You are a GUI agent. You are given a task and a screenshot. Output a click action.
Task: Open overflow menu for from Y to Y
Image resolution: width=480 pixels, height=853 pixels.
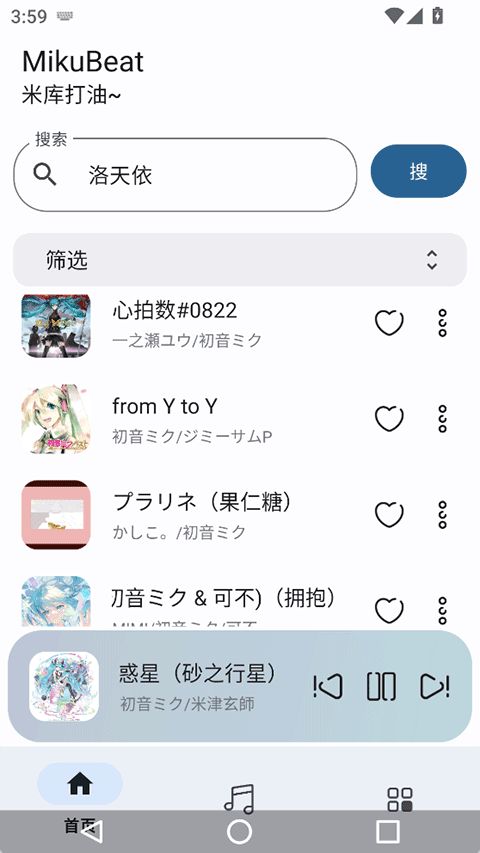pos(442,419)
